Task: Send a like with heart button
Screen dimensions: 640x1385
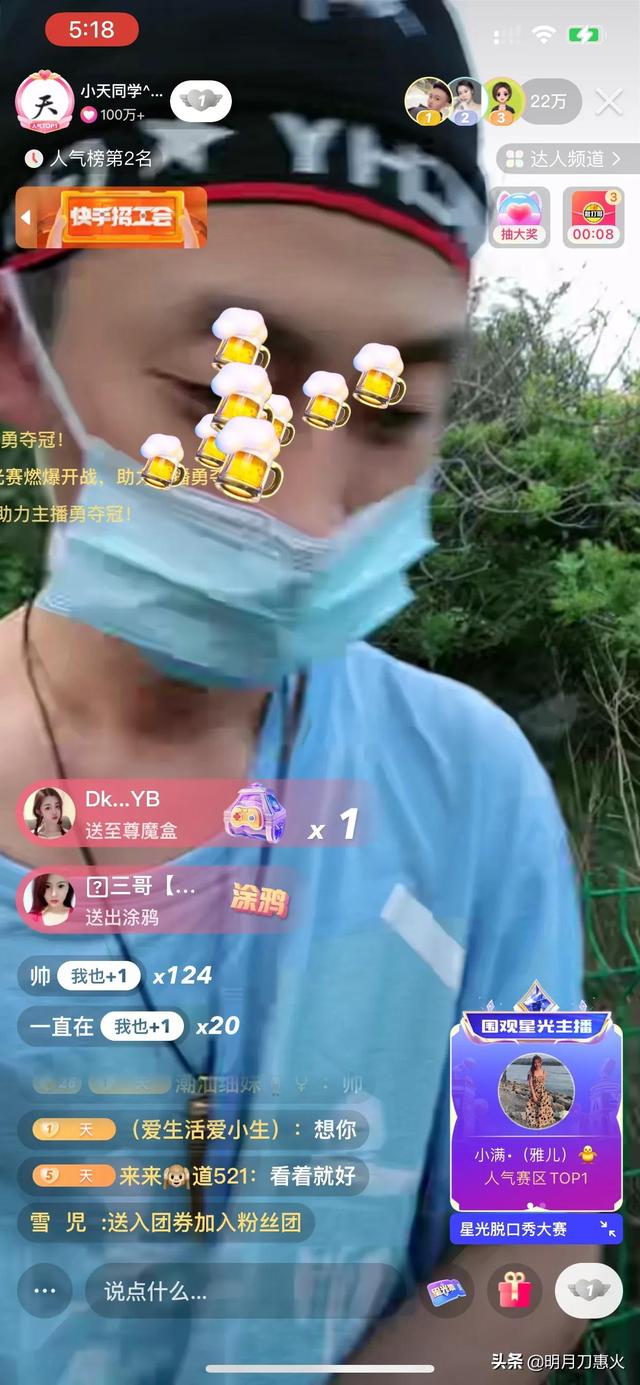Action: point(588,1291)
